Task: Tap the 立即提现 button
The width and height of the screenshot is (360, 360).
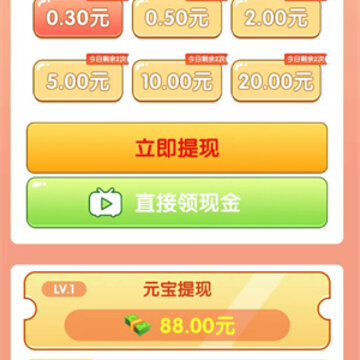Action: pyautogui.click(x=177, y=148)
